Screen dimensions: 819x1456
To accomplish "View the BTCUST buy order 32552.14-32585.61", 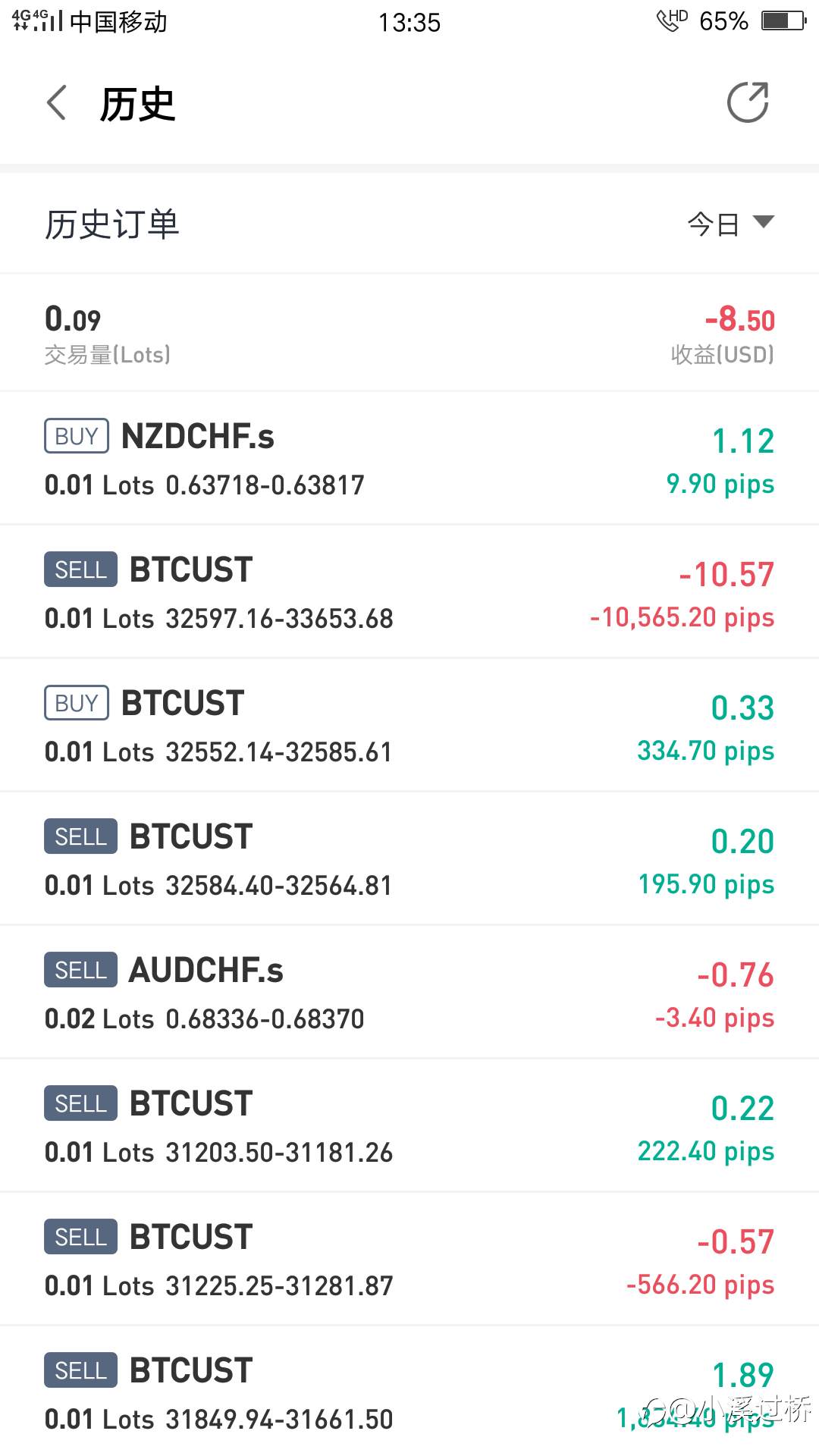I will (x=409, y=725).
